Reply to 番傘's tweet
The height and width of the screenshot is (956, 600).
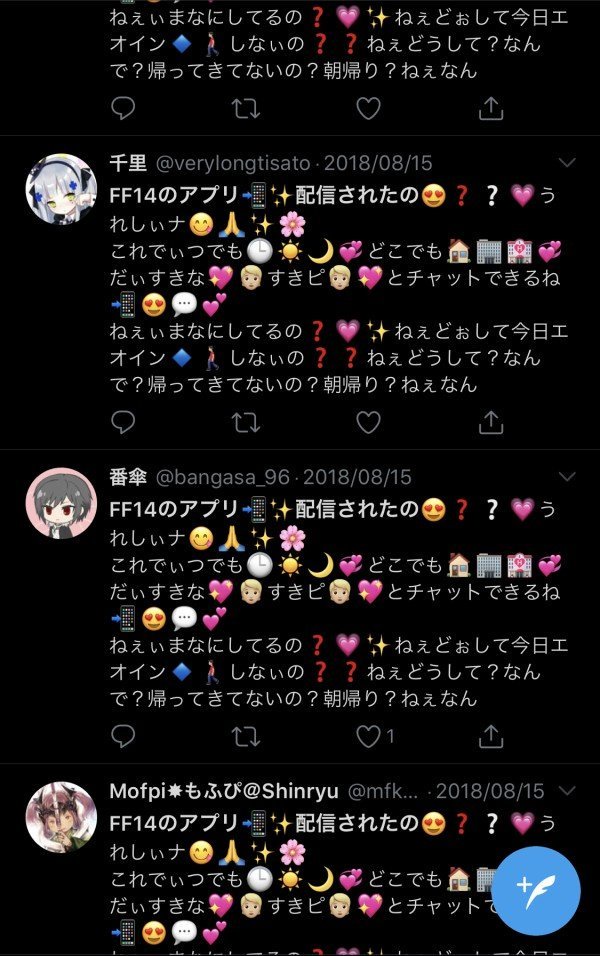123,737
